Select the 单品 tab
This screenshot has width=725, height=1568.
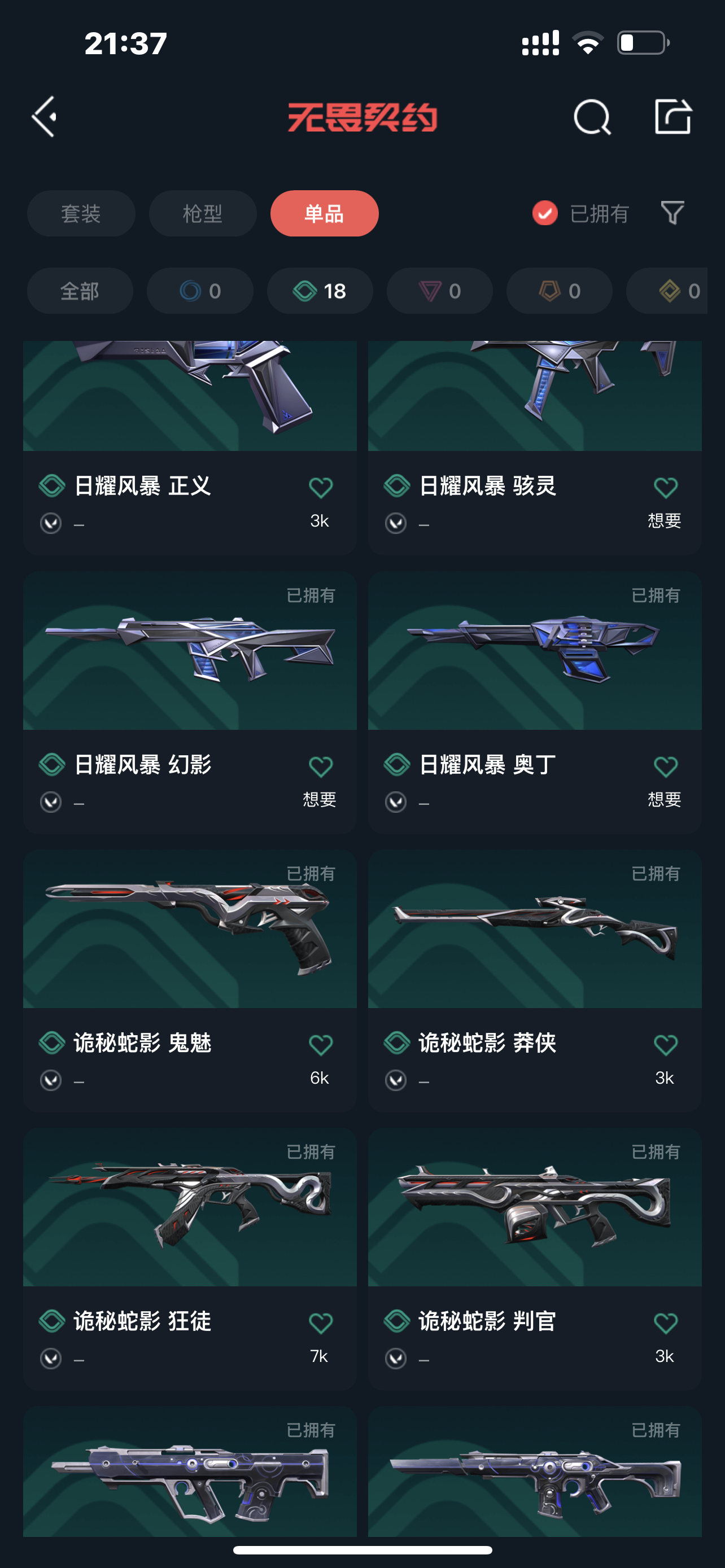(324, 214)
